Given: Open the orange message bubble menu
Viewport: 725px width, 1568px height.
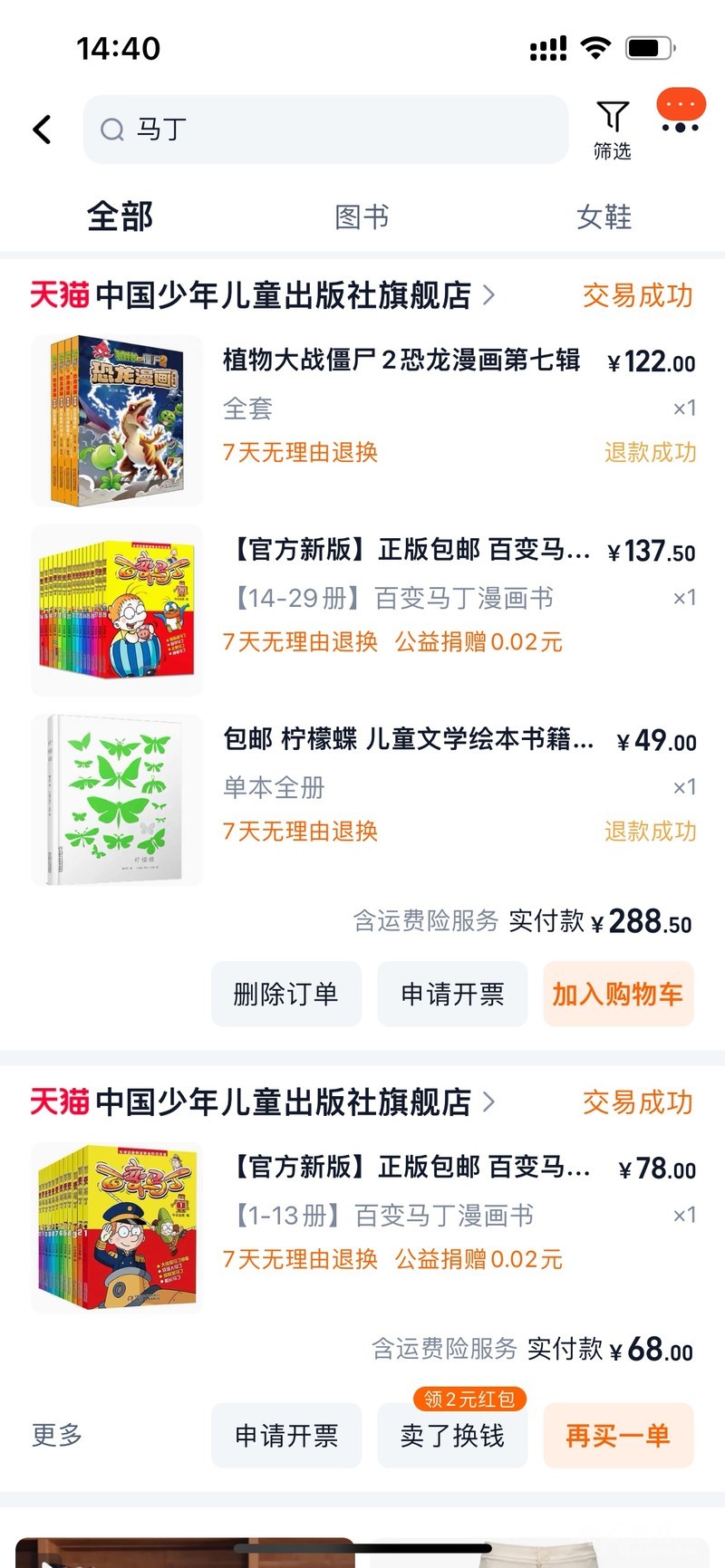Looking at the screenshot, I should click(681, 111).
